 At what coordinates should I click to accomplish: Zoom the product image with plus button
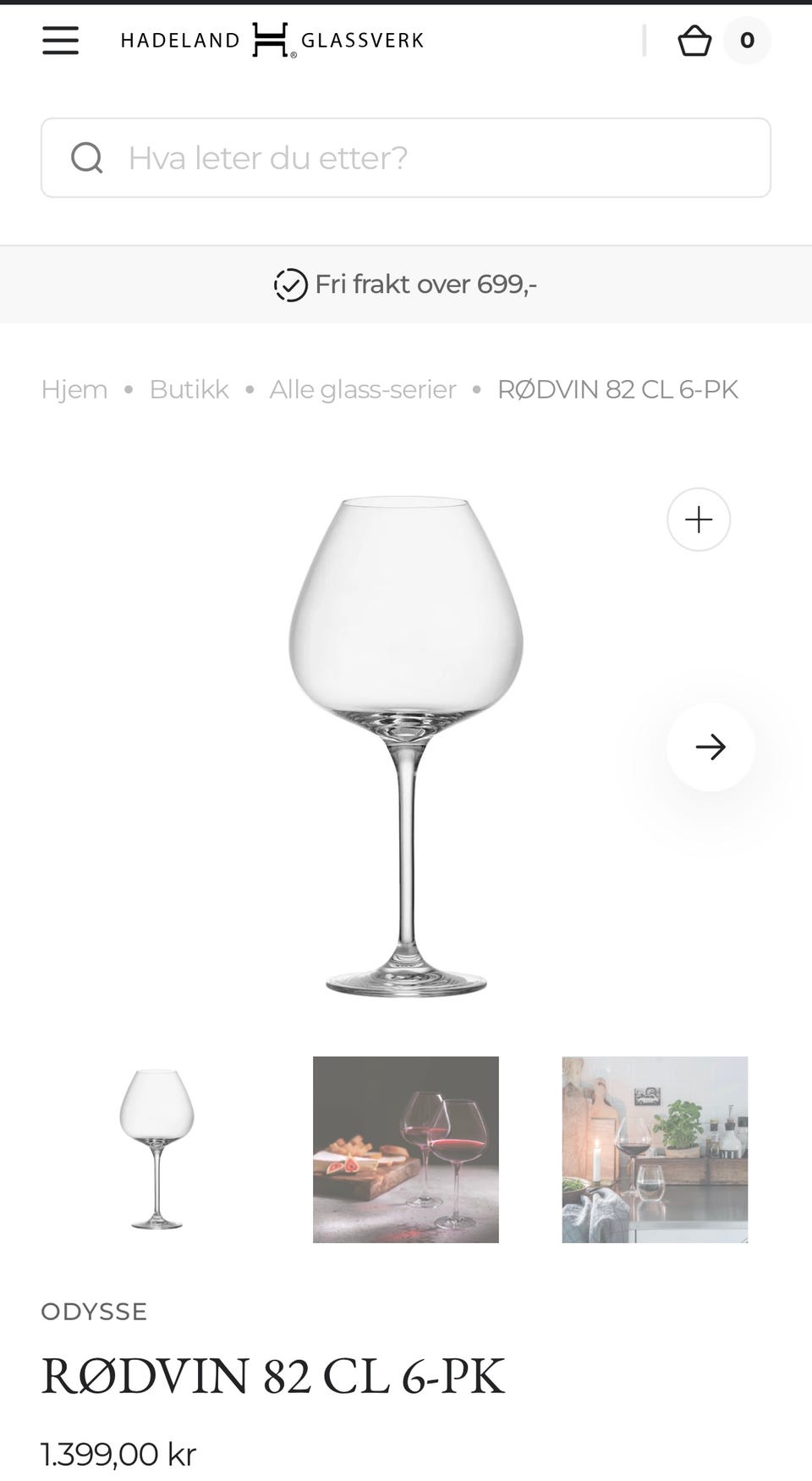click(x=698, y=520)
